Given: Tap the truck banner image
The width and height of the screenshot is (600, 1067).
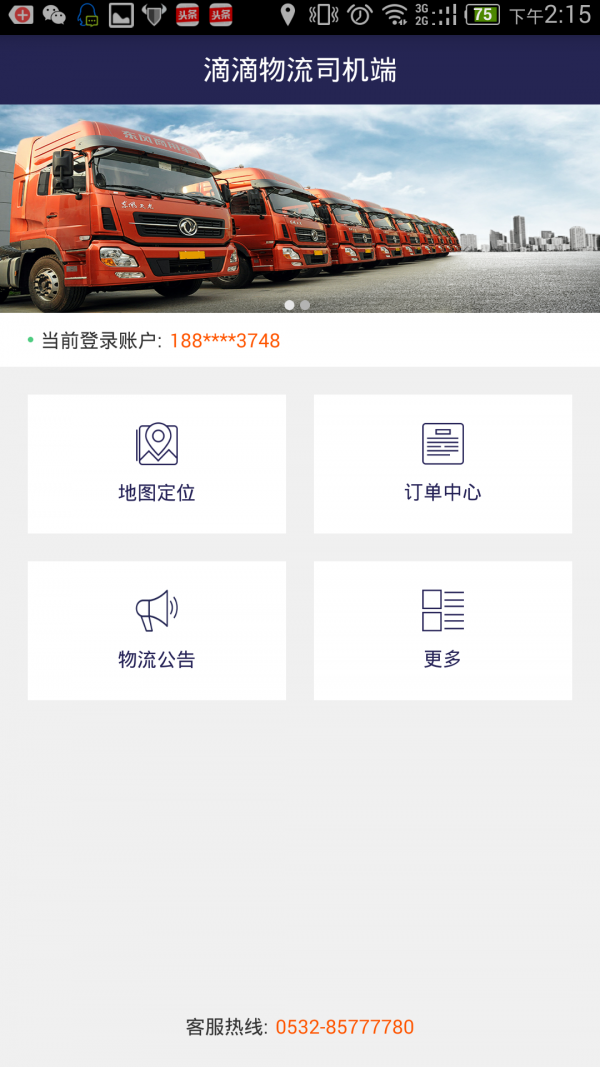Looking at the screenshot, I should [x=300, y=208].
